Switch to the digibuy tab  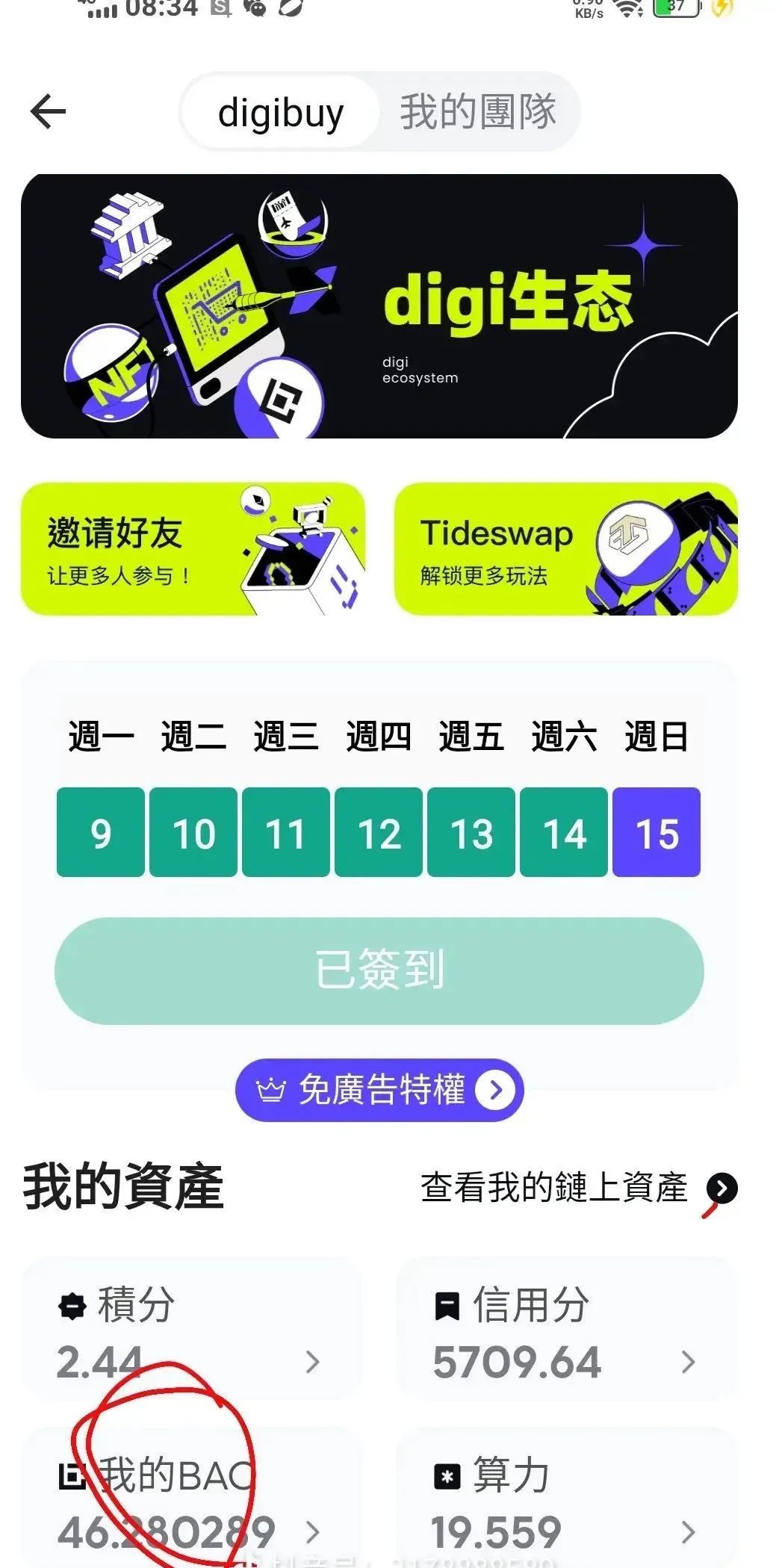(x=280, y=114)
